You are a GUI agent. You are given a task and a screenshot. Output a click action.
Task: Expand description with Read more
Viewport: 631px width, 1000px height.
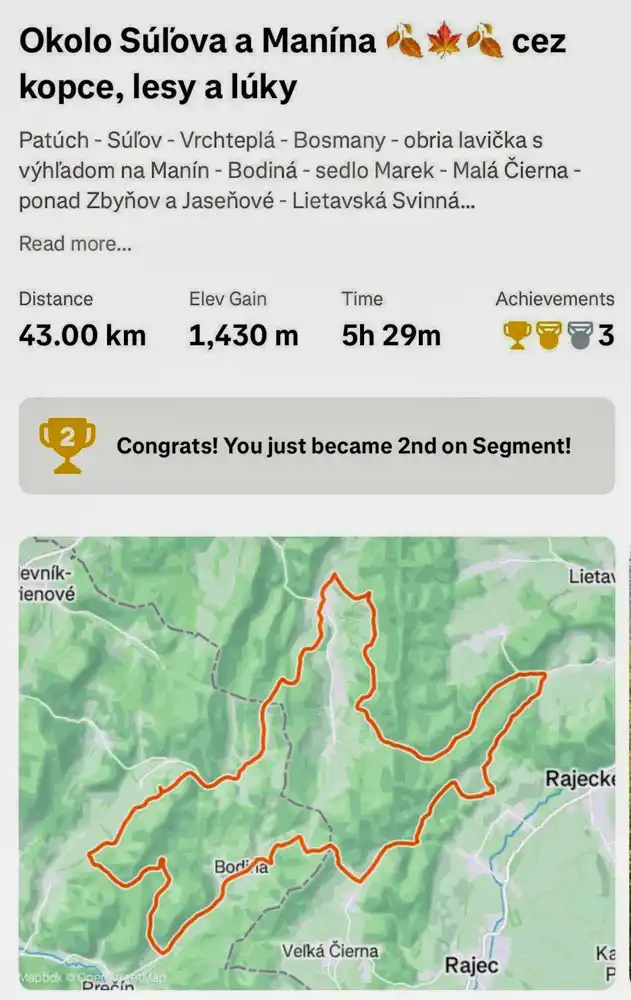(x=75, y=244)
